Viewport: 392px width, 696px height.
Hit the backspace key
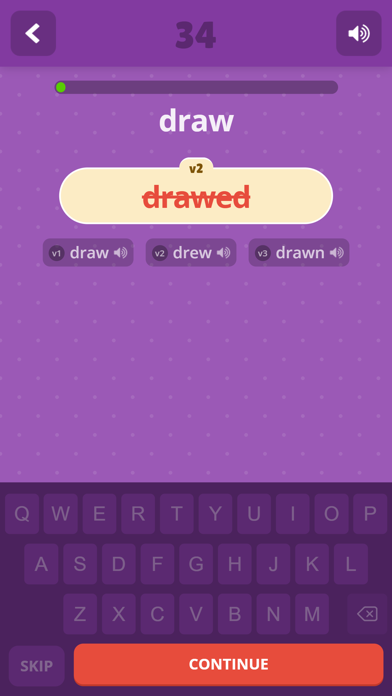[x=367, y=614]
